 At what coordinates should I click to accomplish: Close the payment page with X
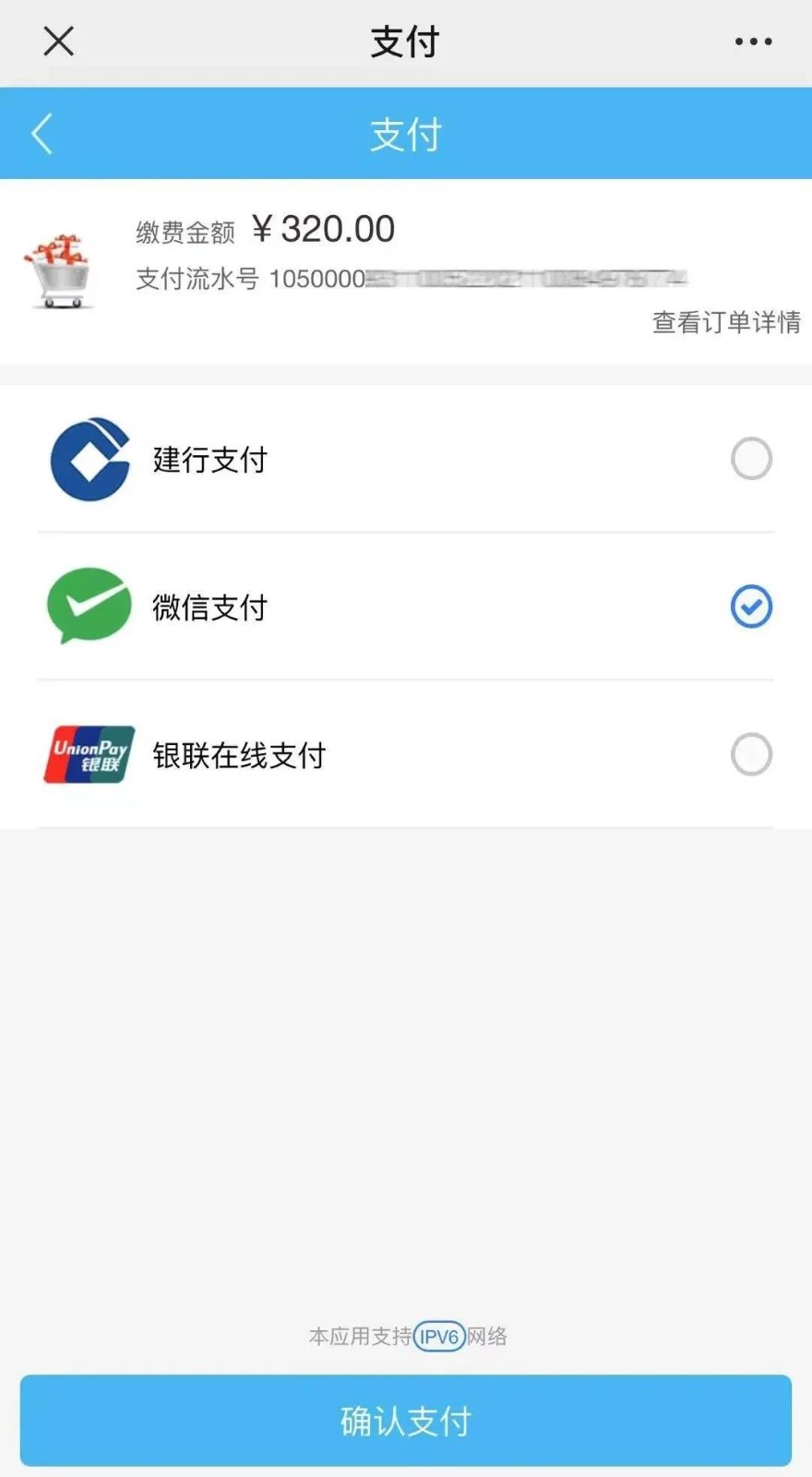(x=58, y=42)
